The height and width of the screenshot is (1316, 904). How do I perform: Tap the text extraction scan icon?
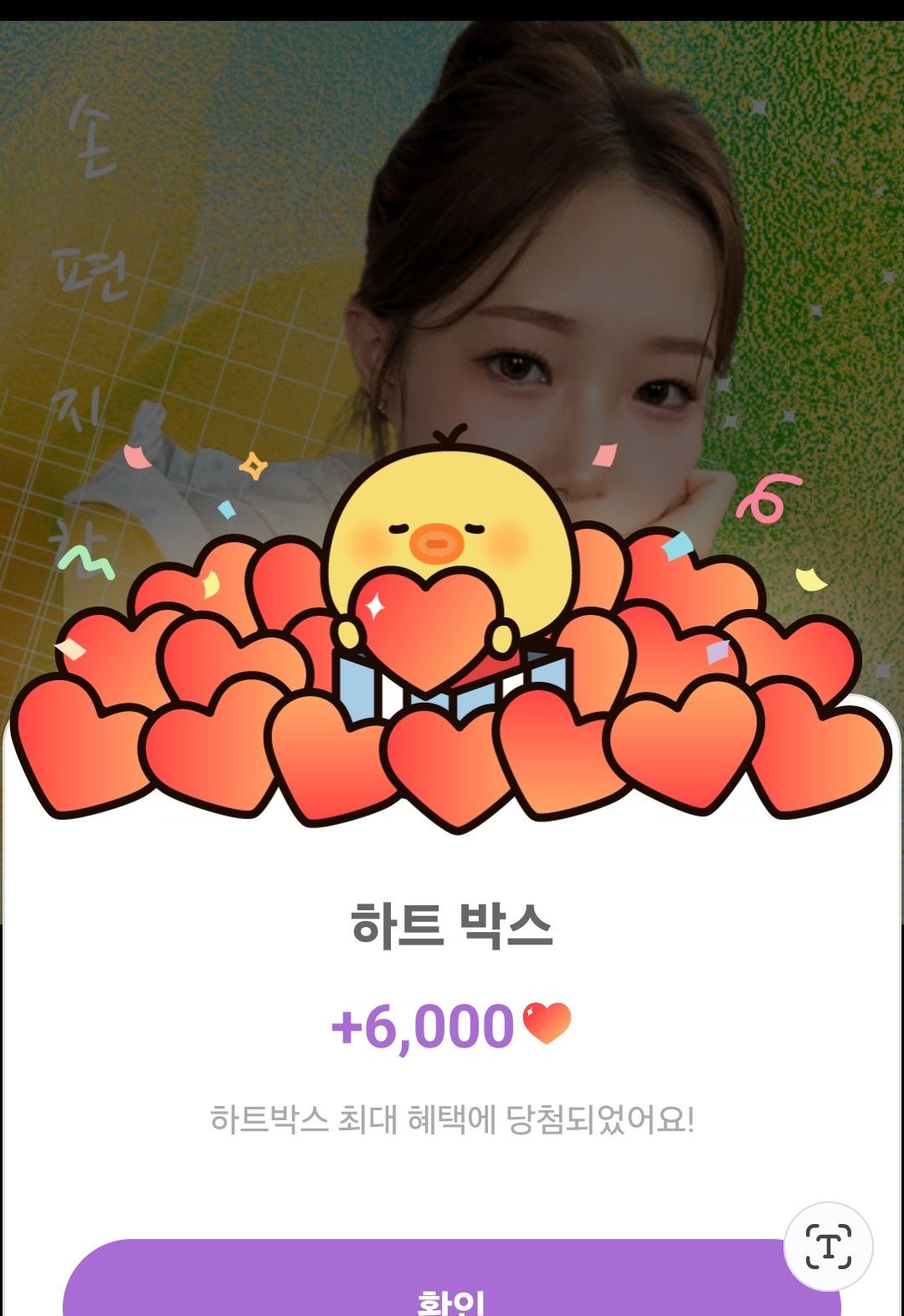(x=828, y=1247)
